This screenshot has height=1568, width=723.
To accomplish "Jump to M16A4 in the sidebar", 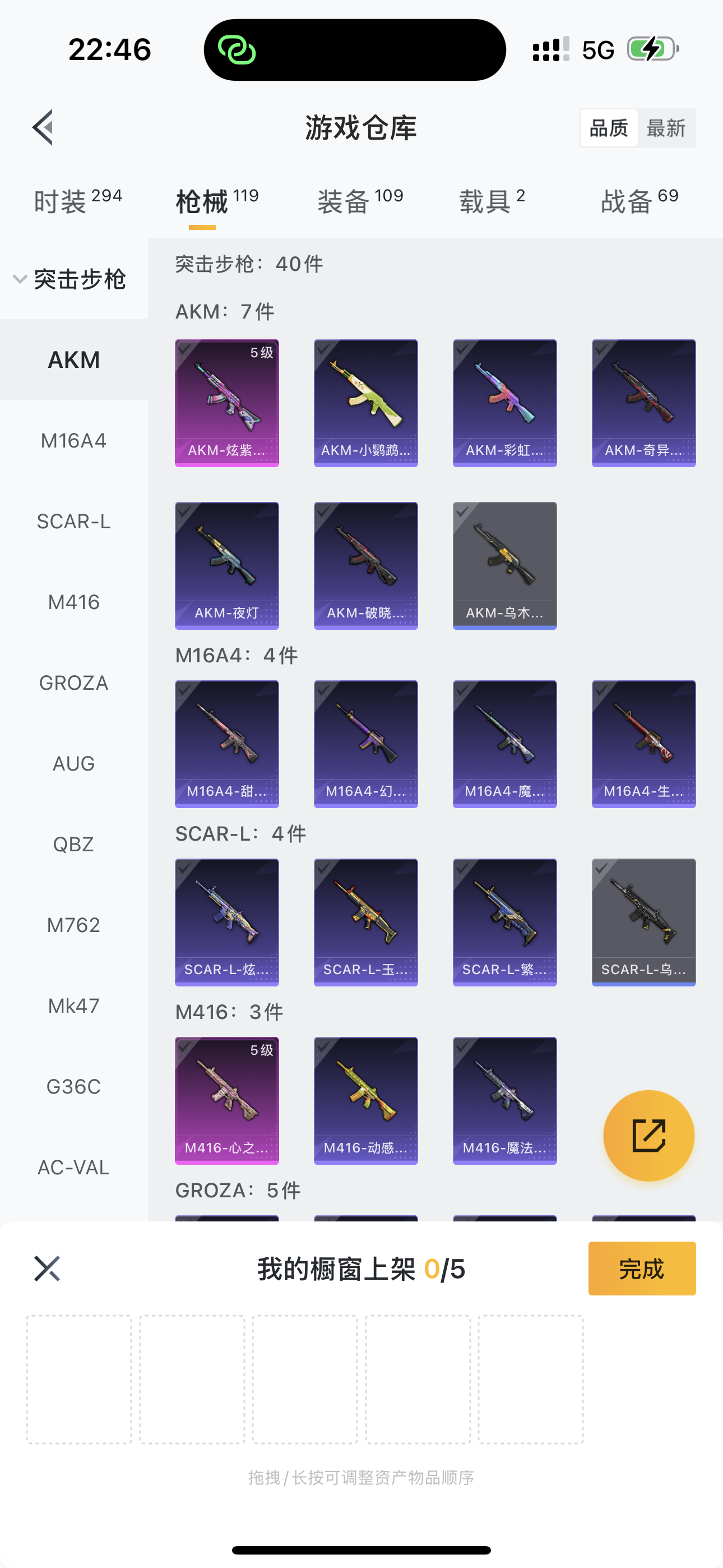I will click(x=73, y=440).
